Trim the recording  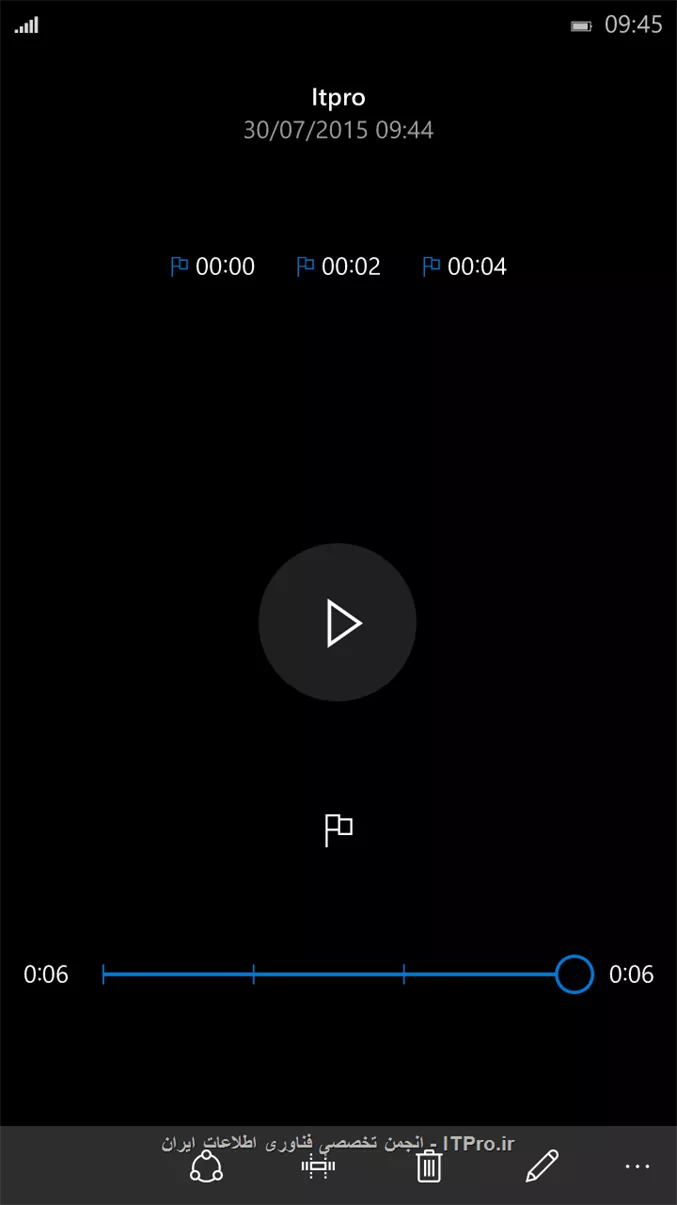(318, 1166)
